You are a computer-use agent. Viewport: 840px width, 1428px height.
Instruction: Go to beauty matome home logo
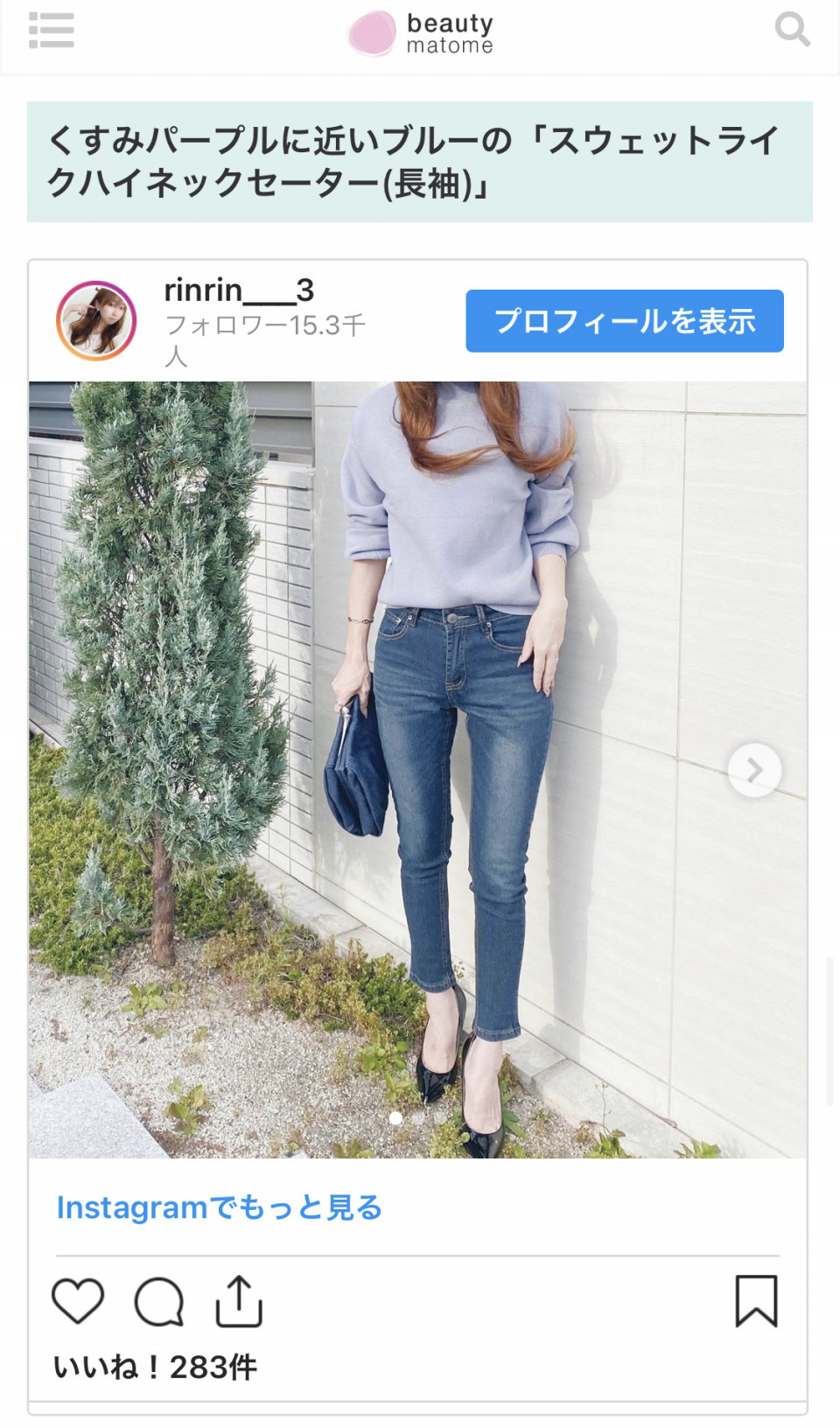pyautogui.click(x=421, y=33)
